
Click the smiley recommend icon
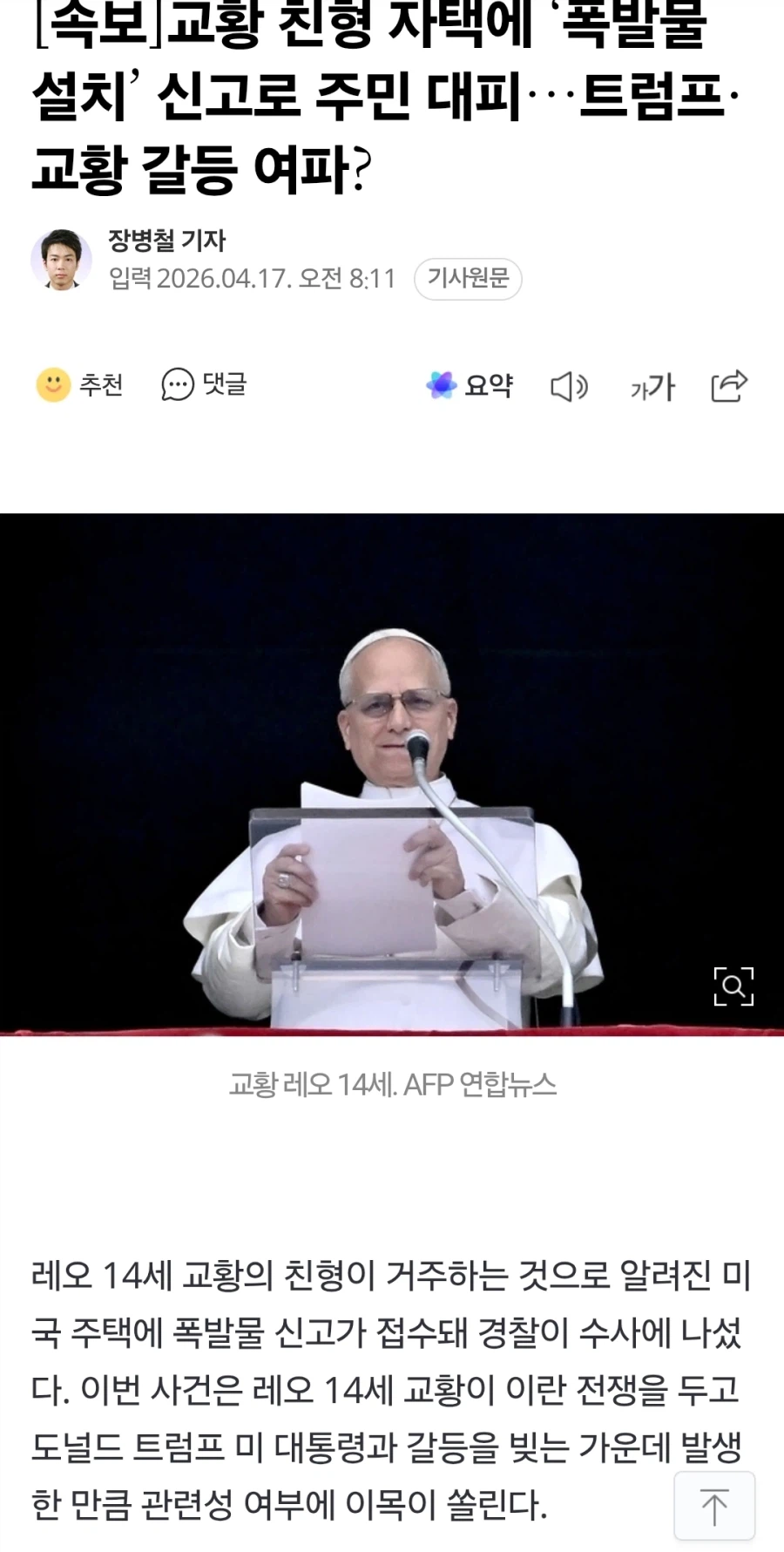(54, 386)
